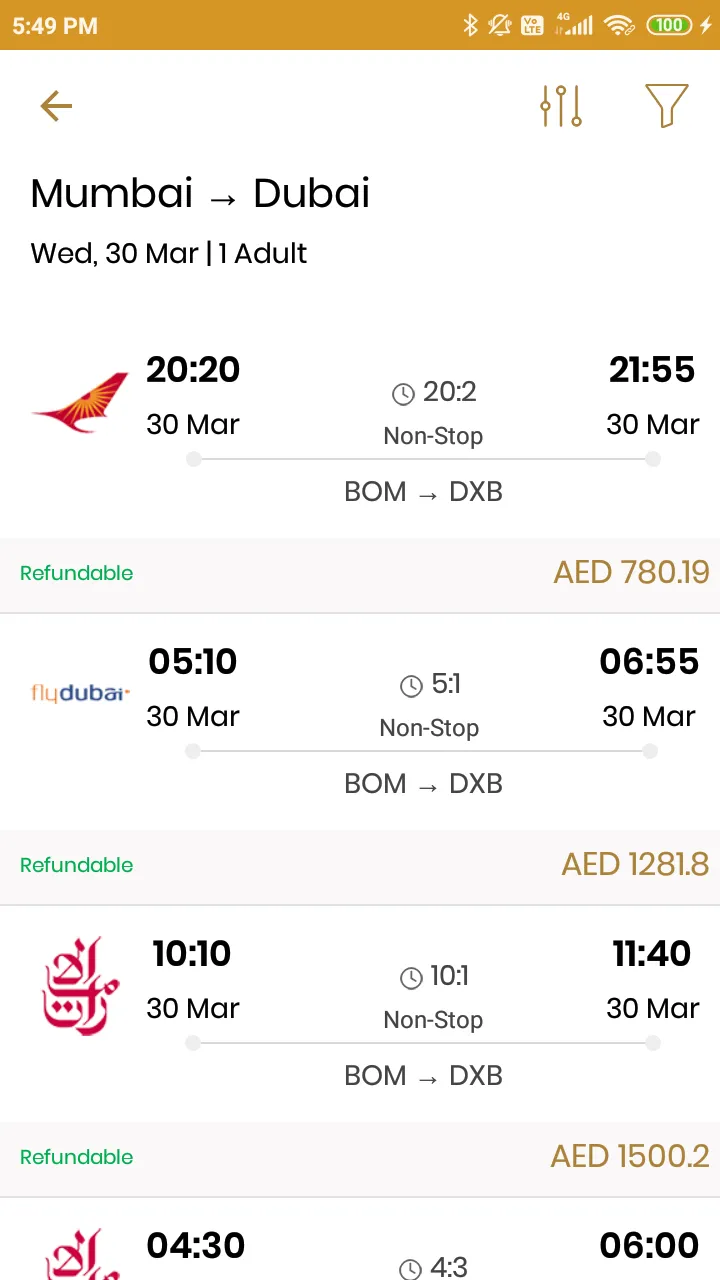Open the 04:30 flight at the bottom
The height and width of the screenshot is (1280, 720).
[x=360, y=1240]
